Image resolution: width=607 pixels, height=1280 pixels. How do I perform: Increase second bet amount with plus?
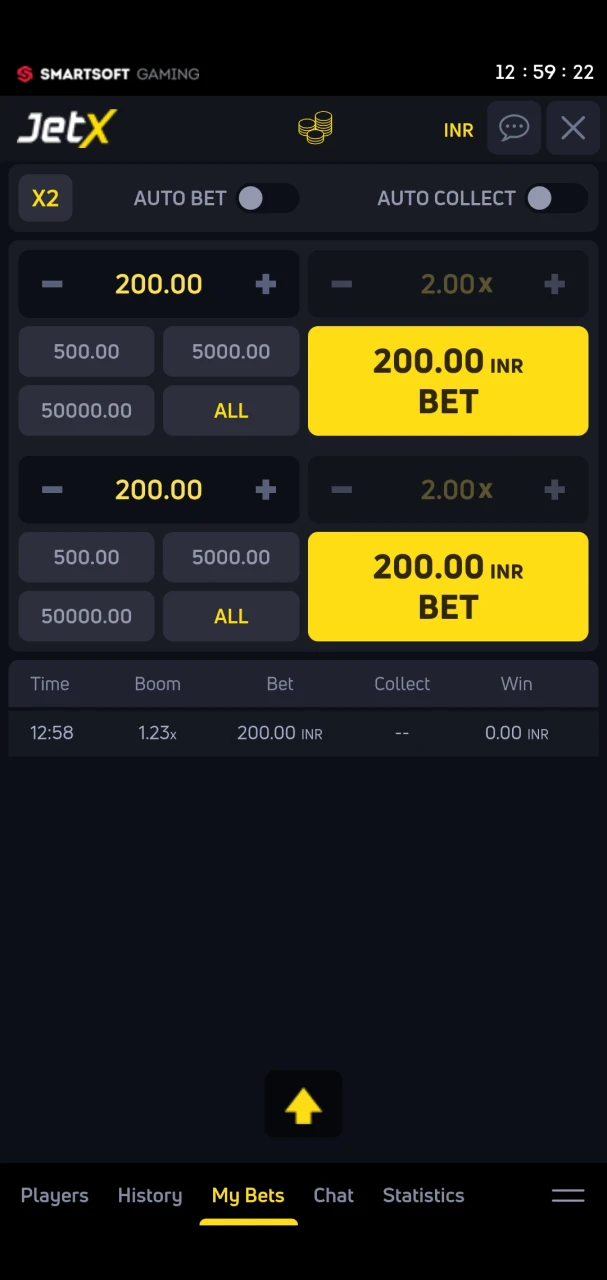click(265, 490)
